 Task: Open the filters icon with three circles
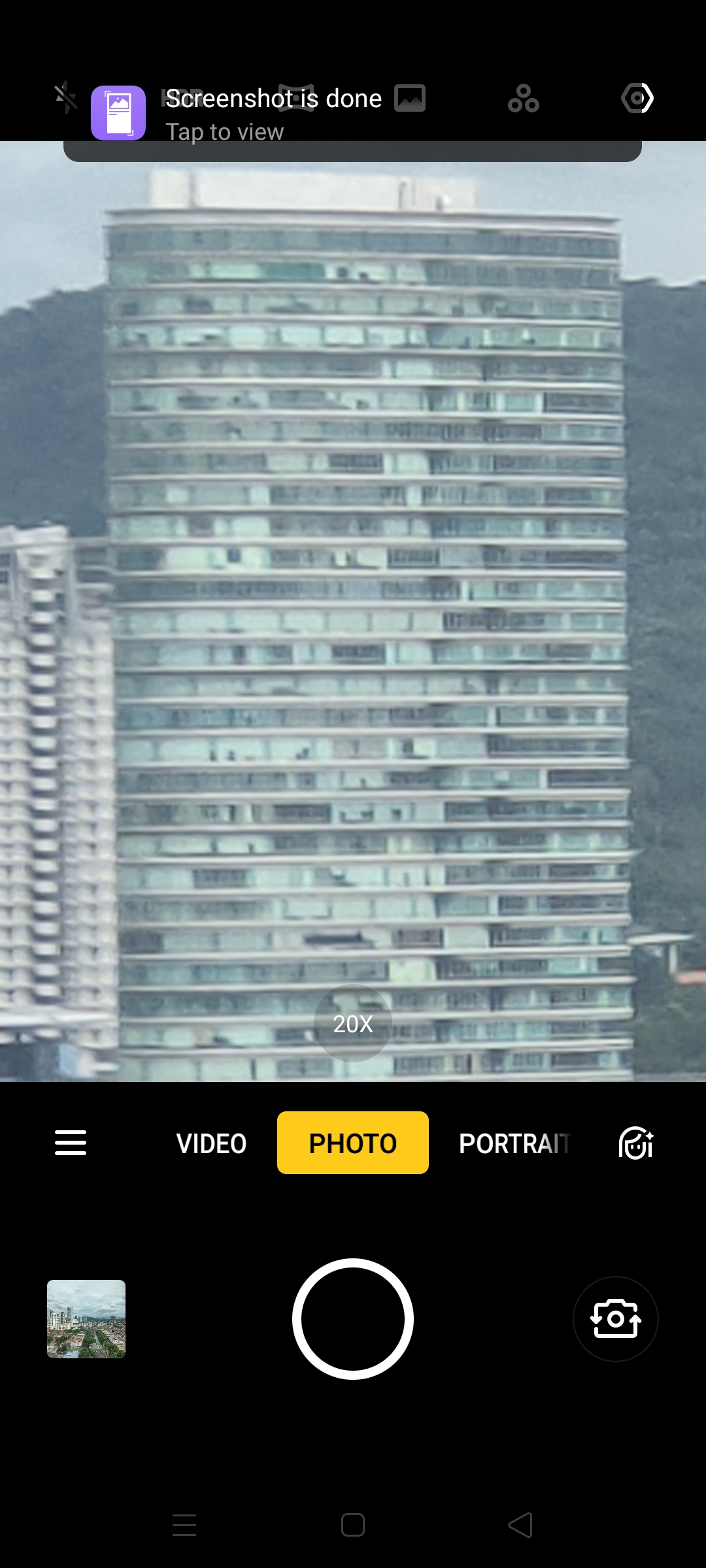[524, 99]
